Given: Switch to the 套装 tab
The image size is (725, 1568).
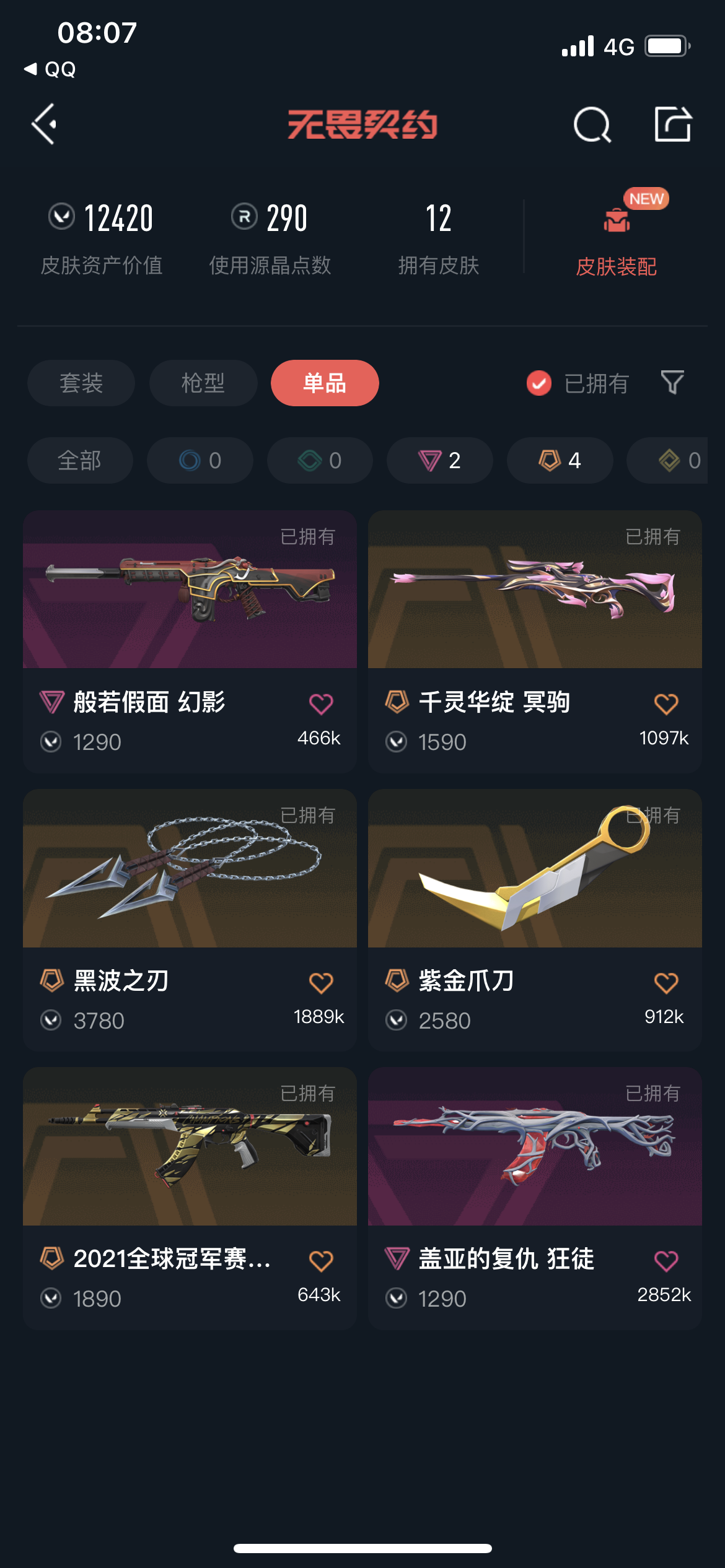Looking at the screenshot, I should (81, 383).
